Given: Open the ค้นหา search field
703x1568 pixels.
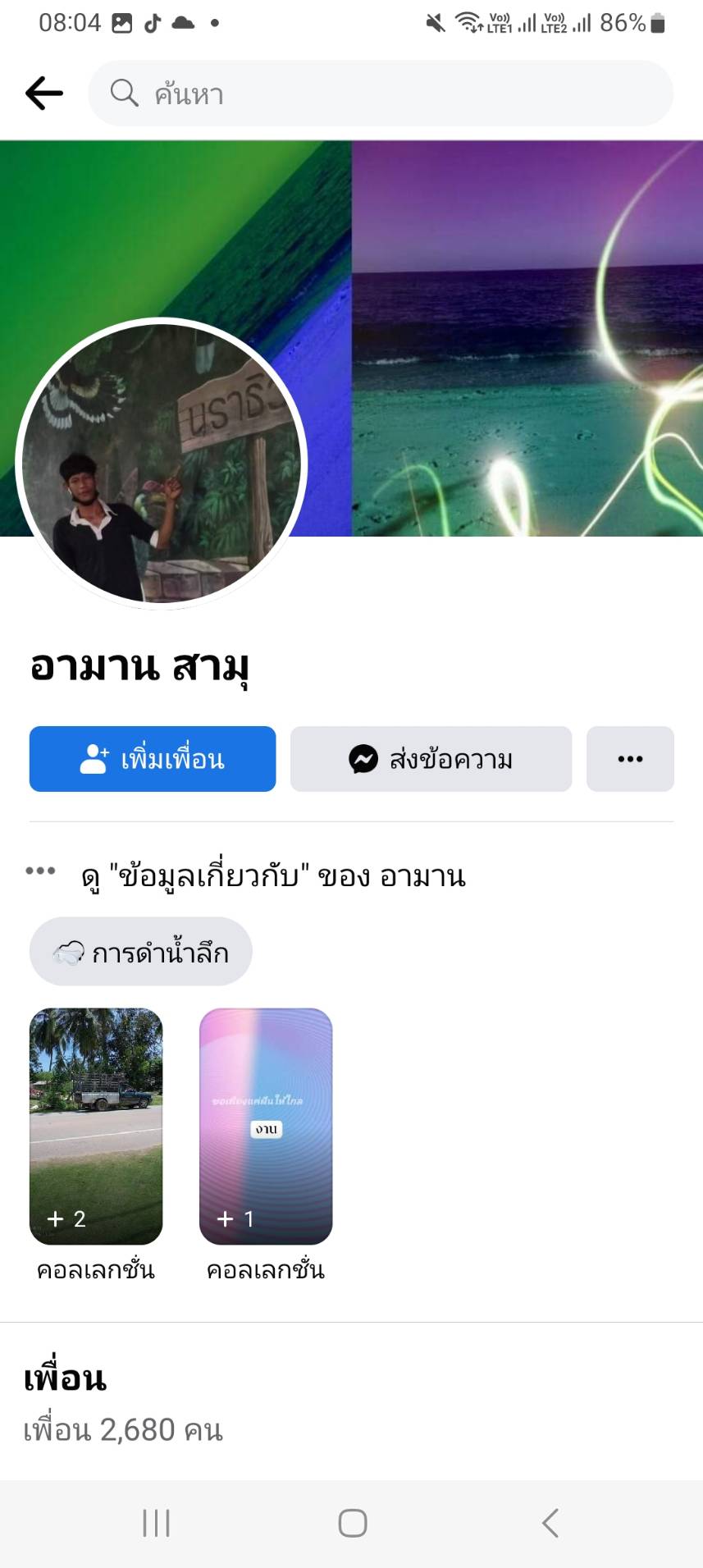Looking at the screenshot, I should (x=381, y=94).
